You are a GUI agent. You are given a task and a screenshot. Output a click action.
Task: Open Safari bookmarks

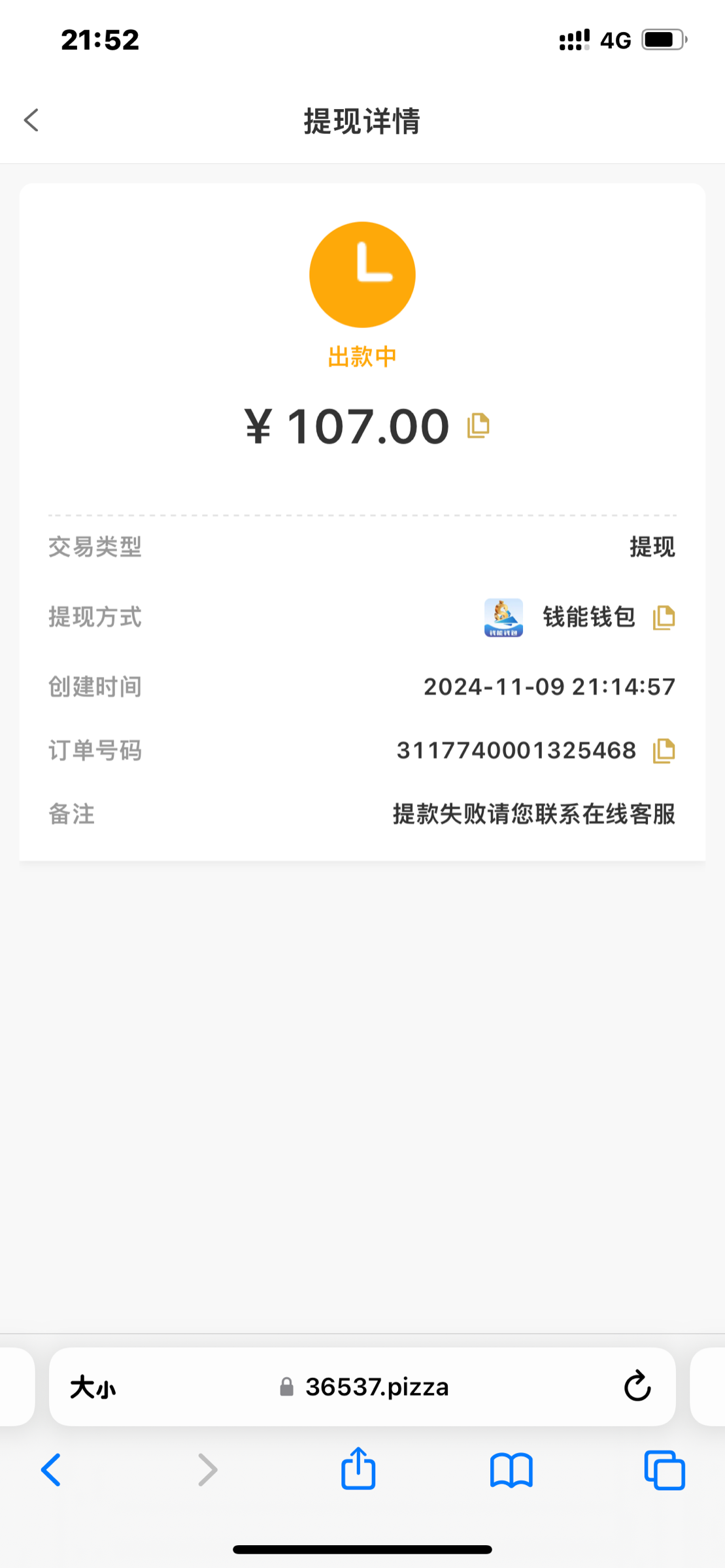[x=511, y=1470]
